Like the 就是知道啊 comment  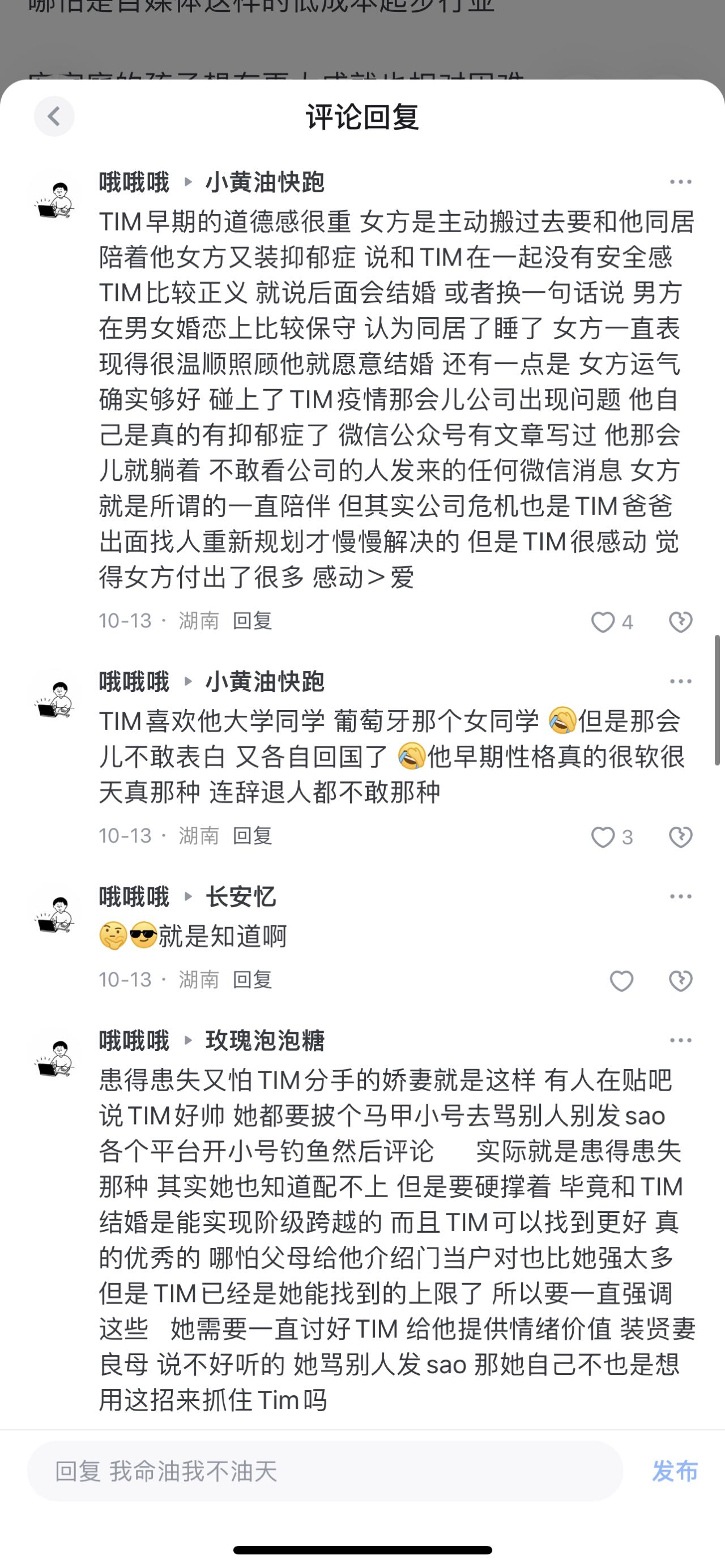pos(621,981)
